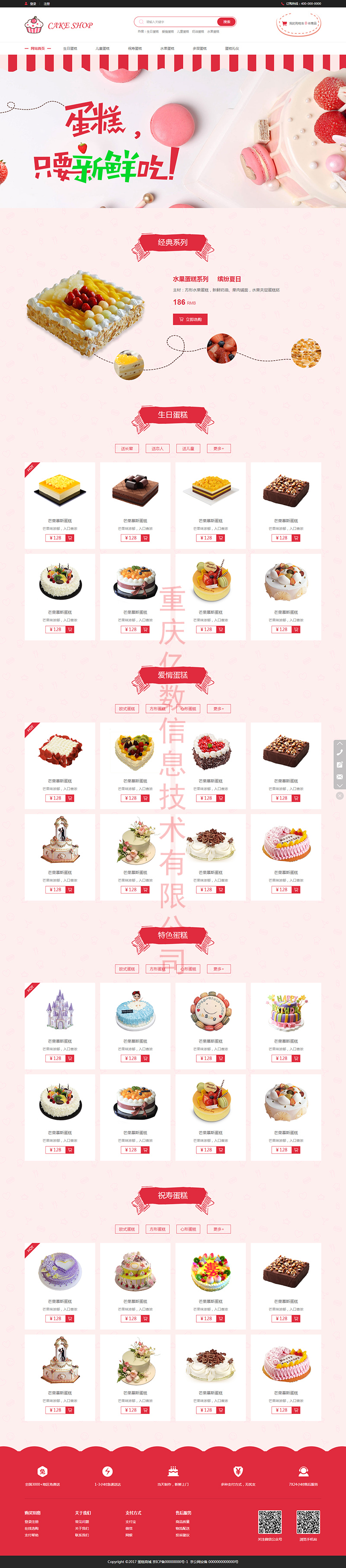Tap the phone icon in the floating sidebar
346x1568 pixels.
pos(340,752)
